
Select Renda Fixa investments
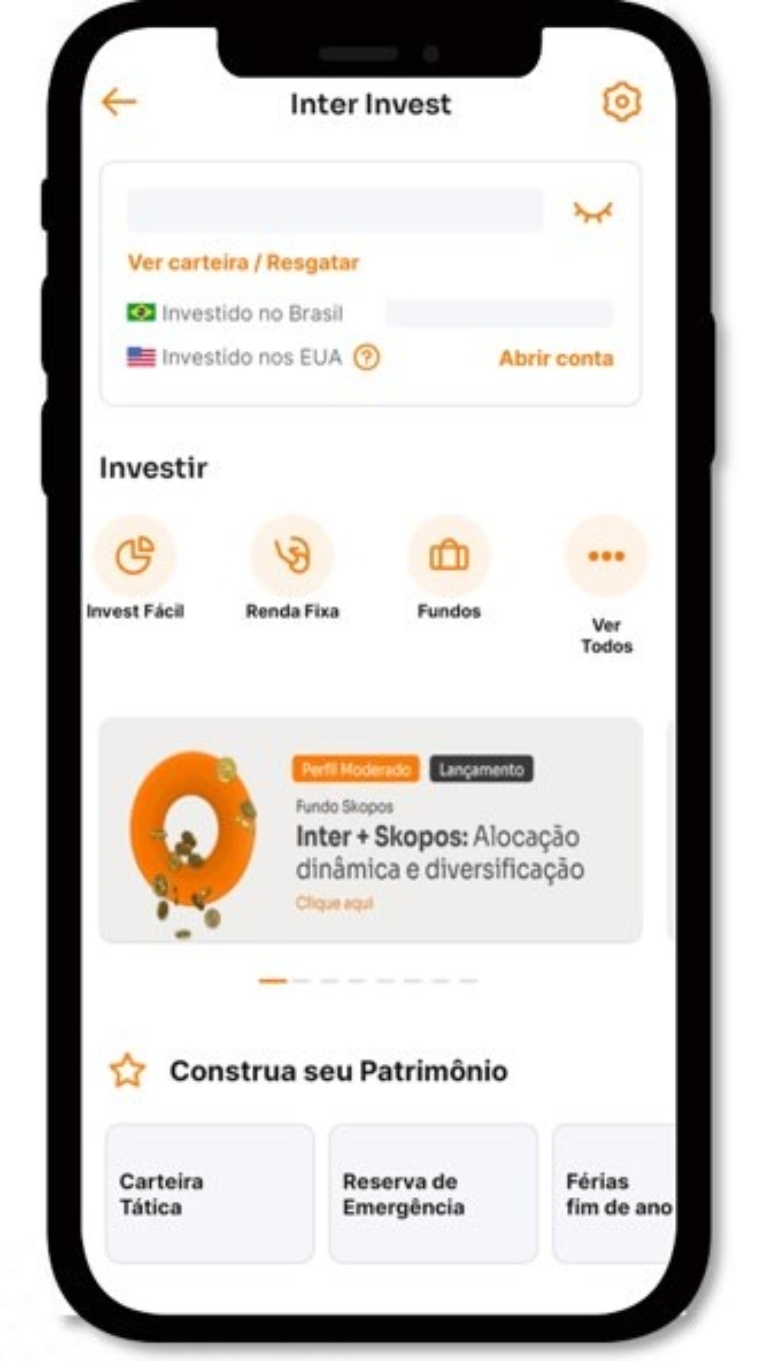tap(291, 556)
